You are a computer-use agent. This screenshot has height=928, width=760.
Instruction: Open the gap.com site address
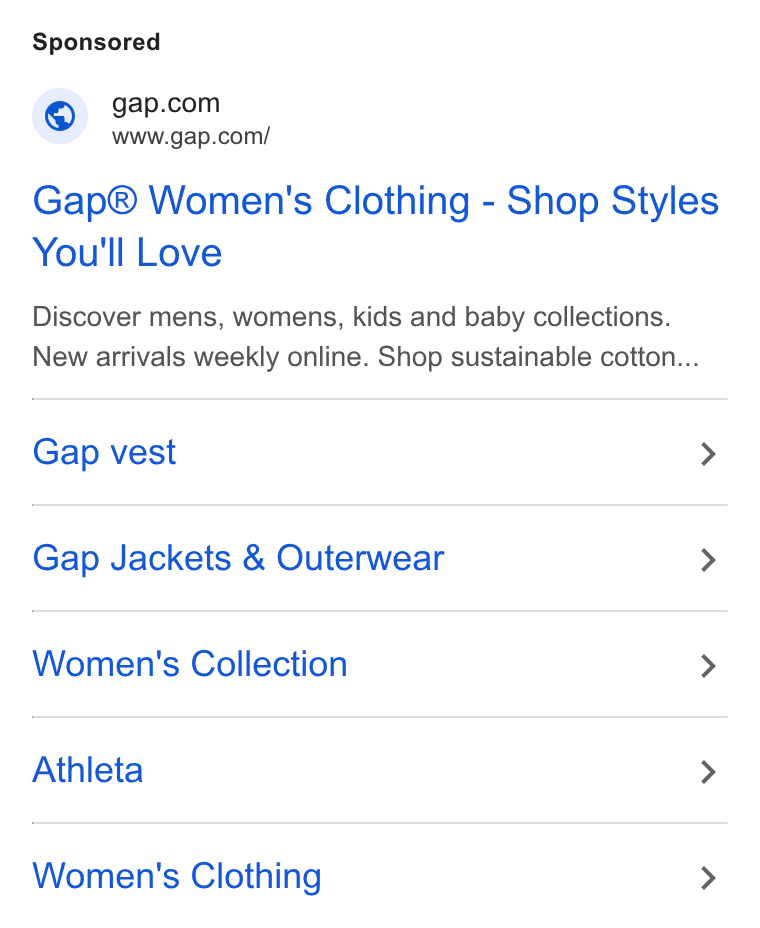click(x=191, y=136)
